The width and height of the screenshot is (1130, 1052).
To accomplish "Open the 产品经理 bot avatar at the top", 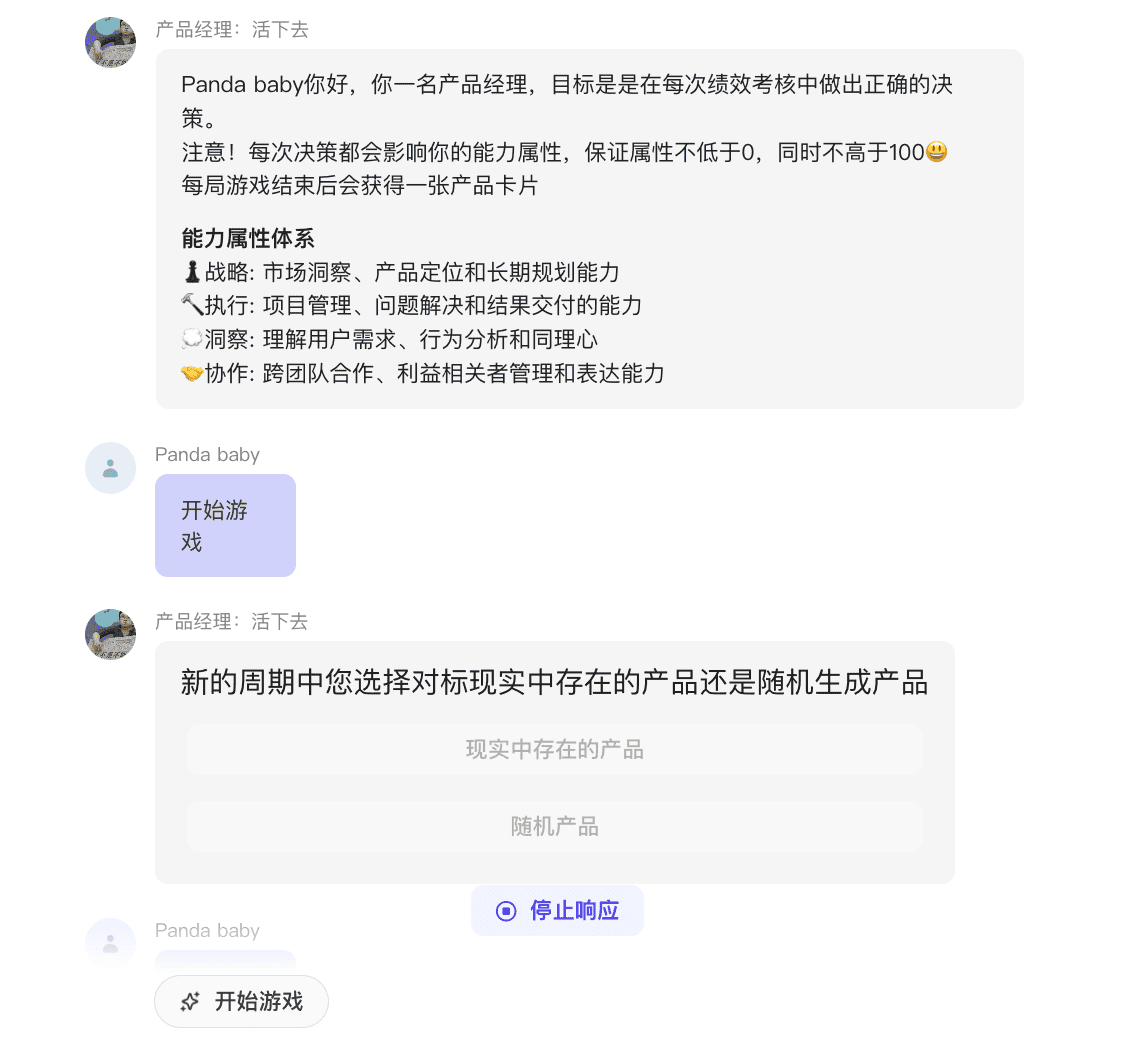I will click(x=110, y=42).
